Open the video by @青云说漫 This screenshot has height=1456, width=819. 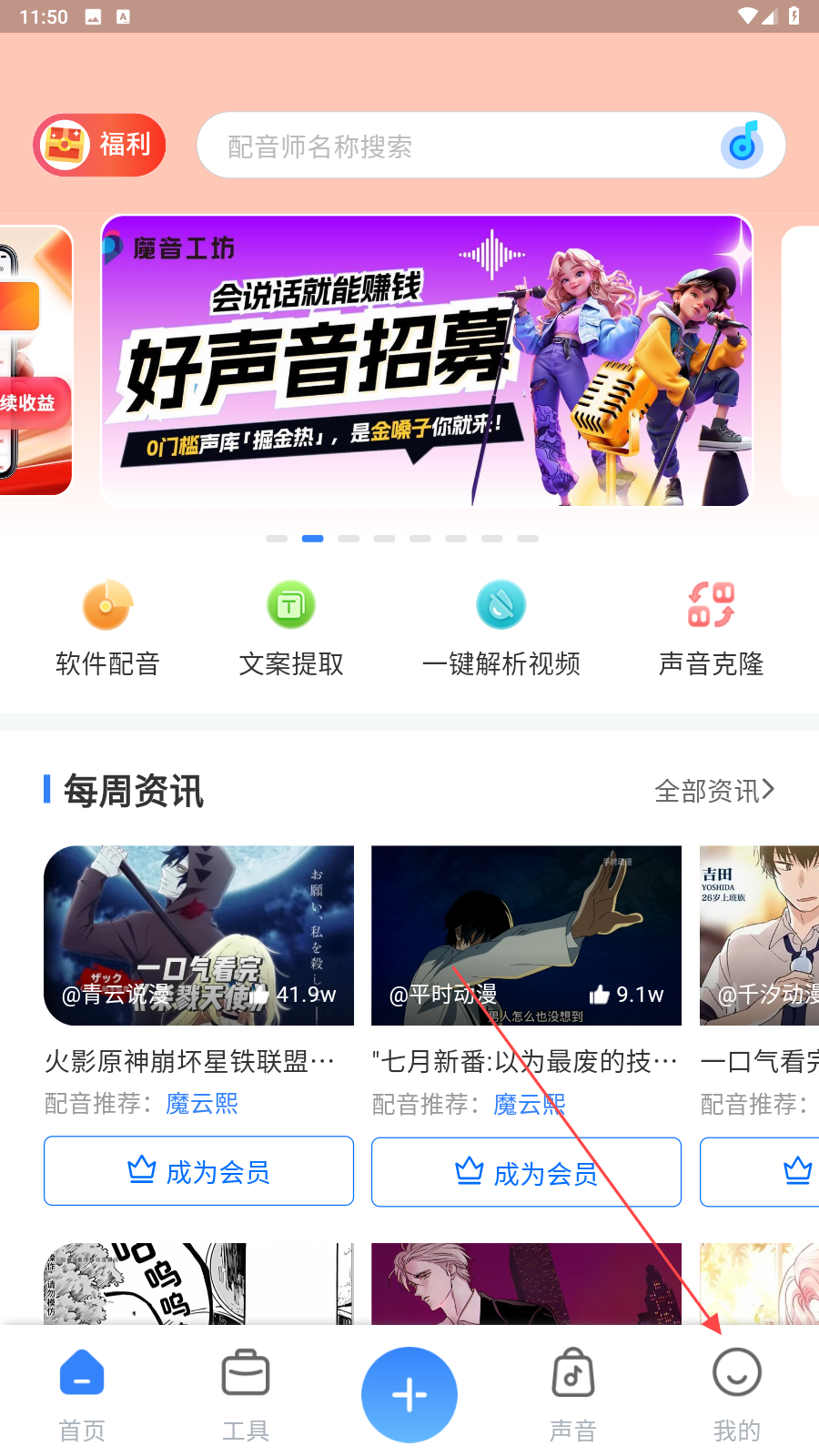click(x=198, y=935)
